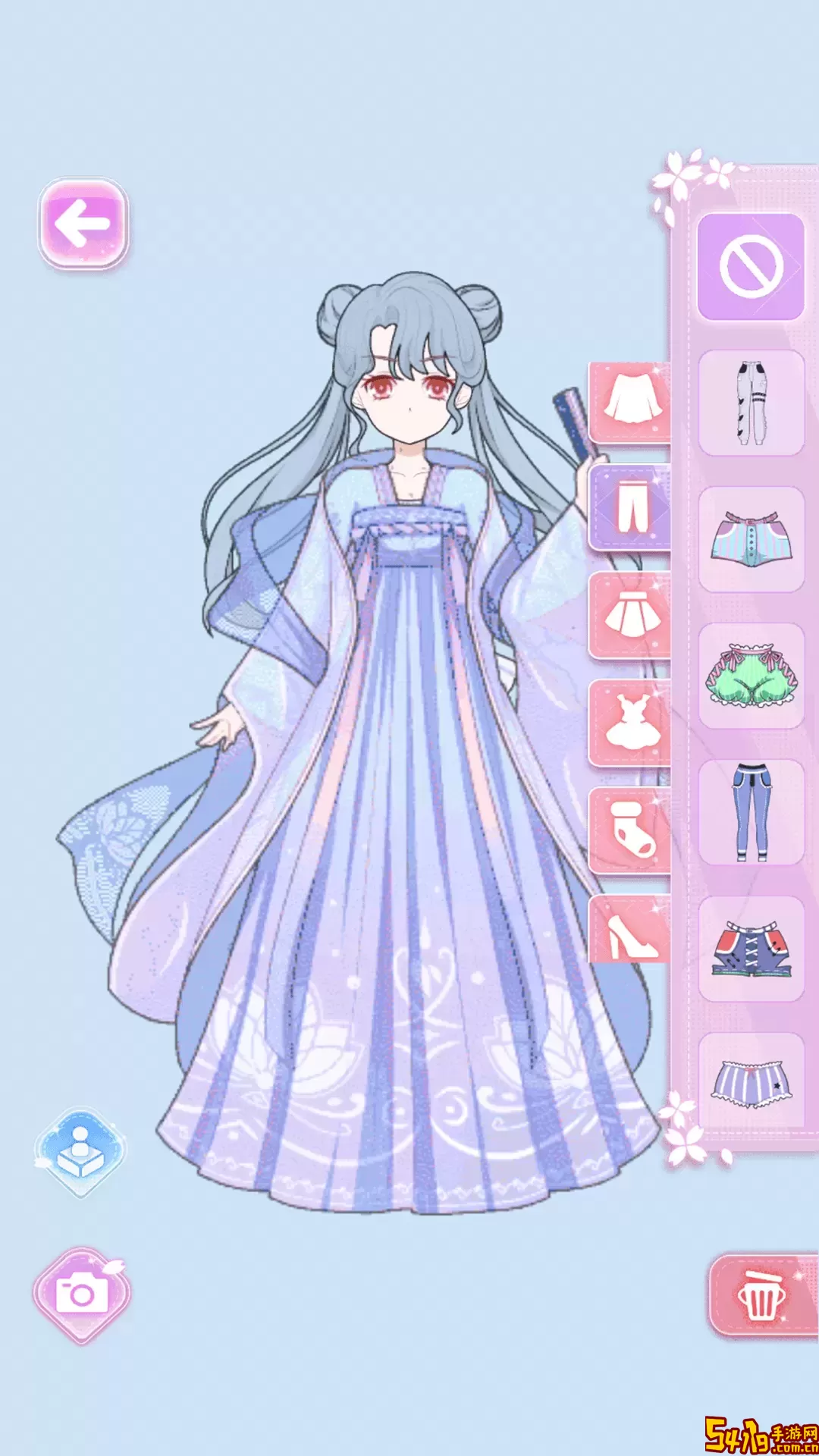Viewport: 819px width, 1456px height.
Task: Open the socks category tab
Action: 630,830
